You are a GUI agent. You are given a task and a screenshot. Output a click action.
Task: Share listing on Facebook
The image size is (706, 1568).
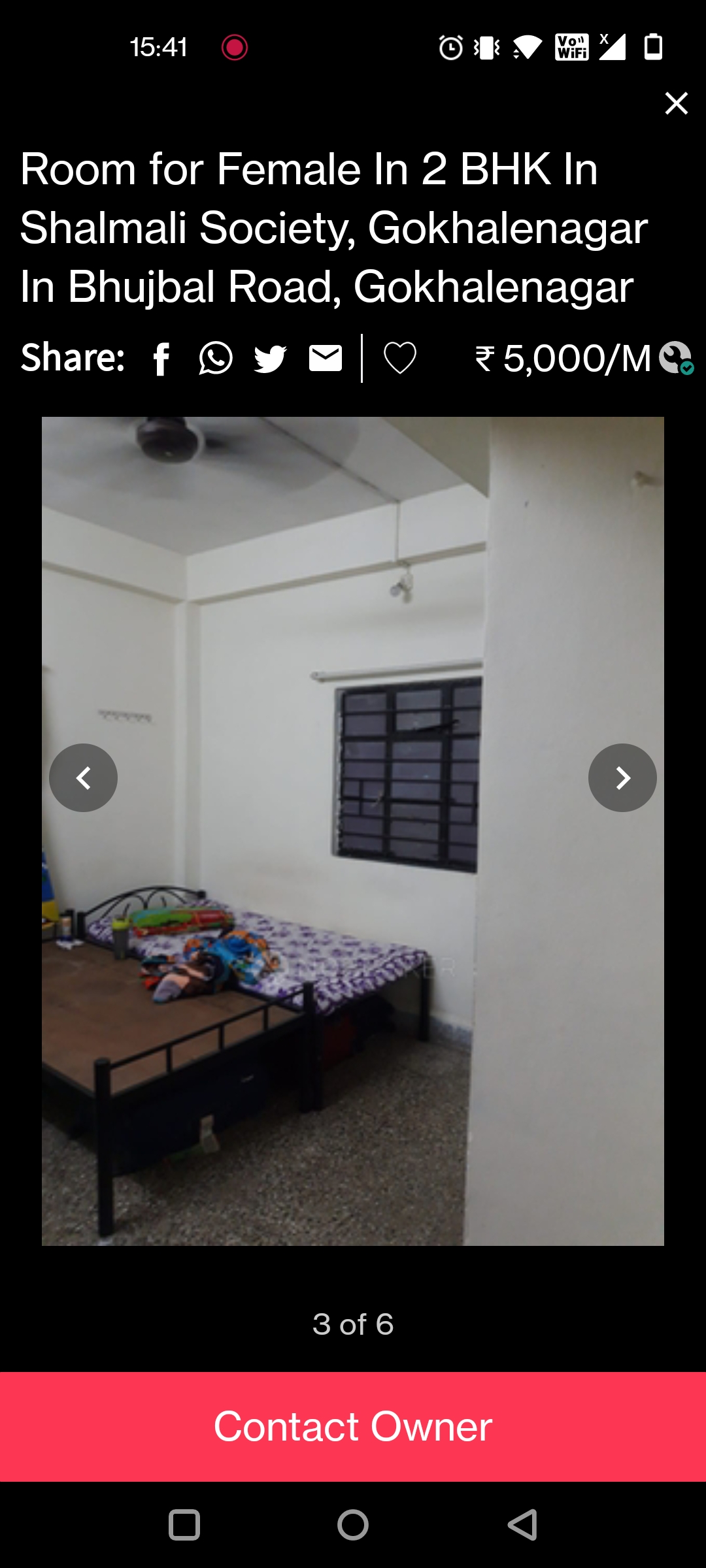[161, 359]
